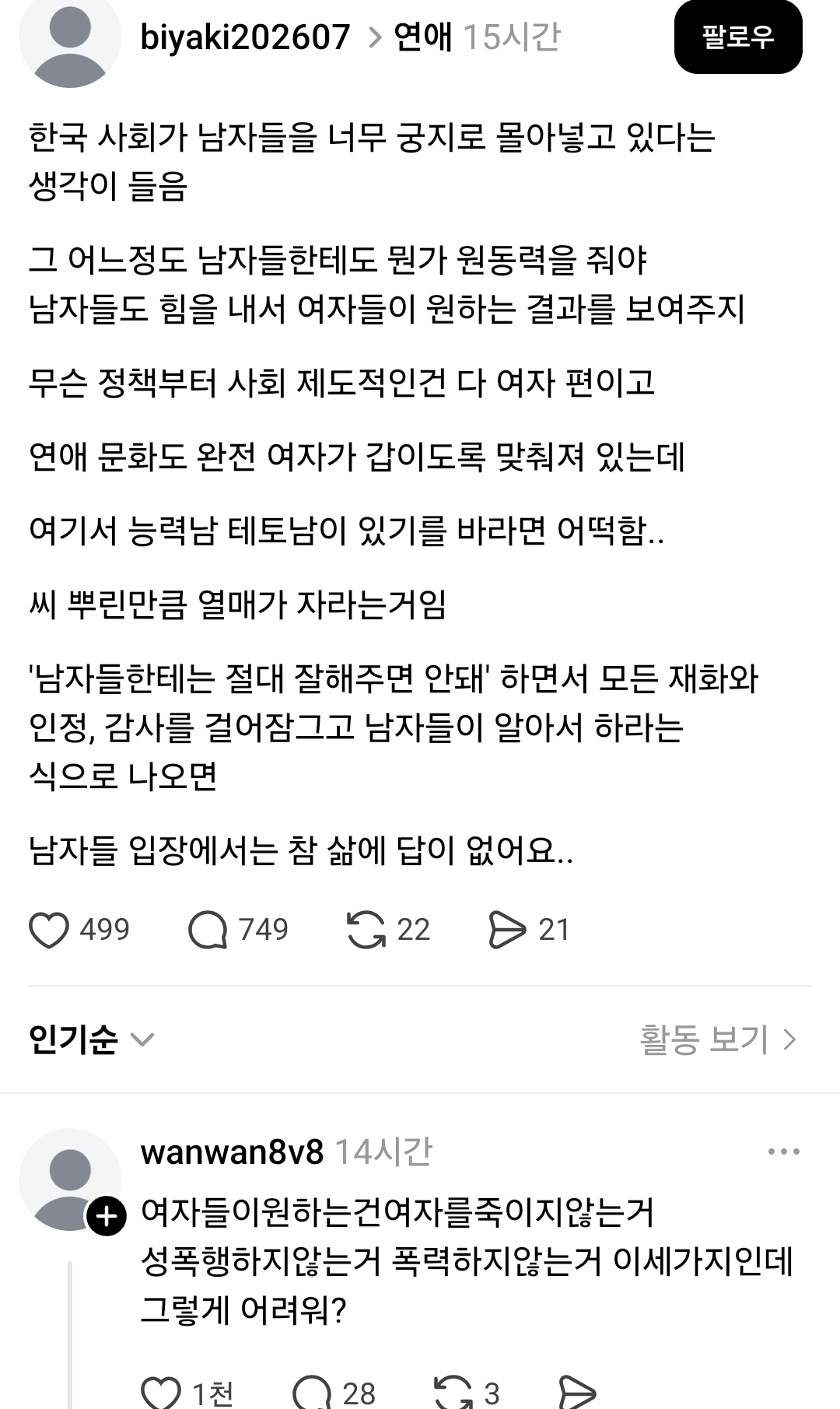The width and height of the screenshot is (840, 1409).
Task: Follow wanwan8v8 via the plus badge
Action: coord(107,1215)
